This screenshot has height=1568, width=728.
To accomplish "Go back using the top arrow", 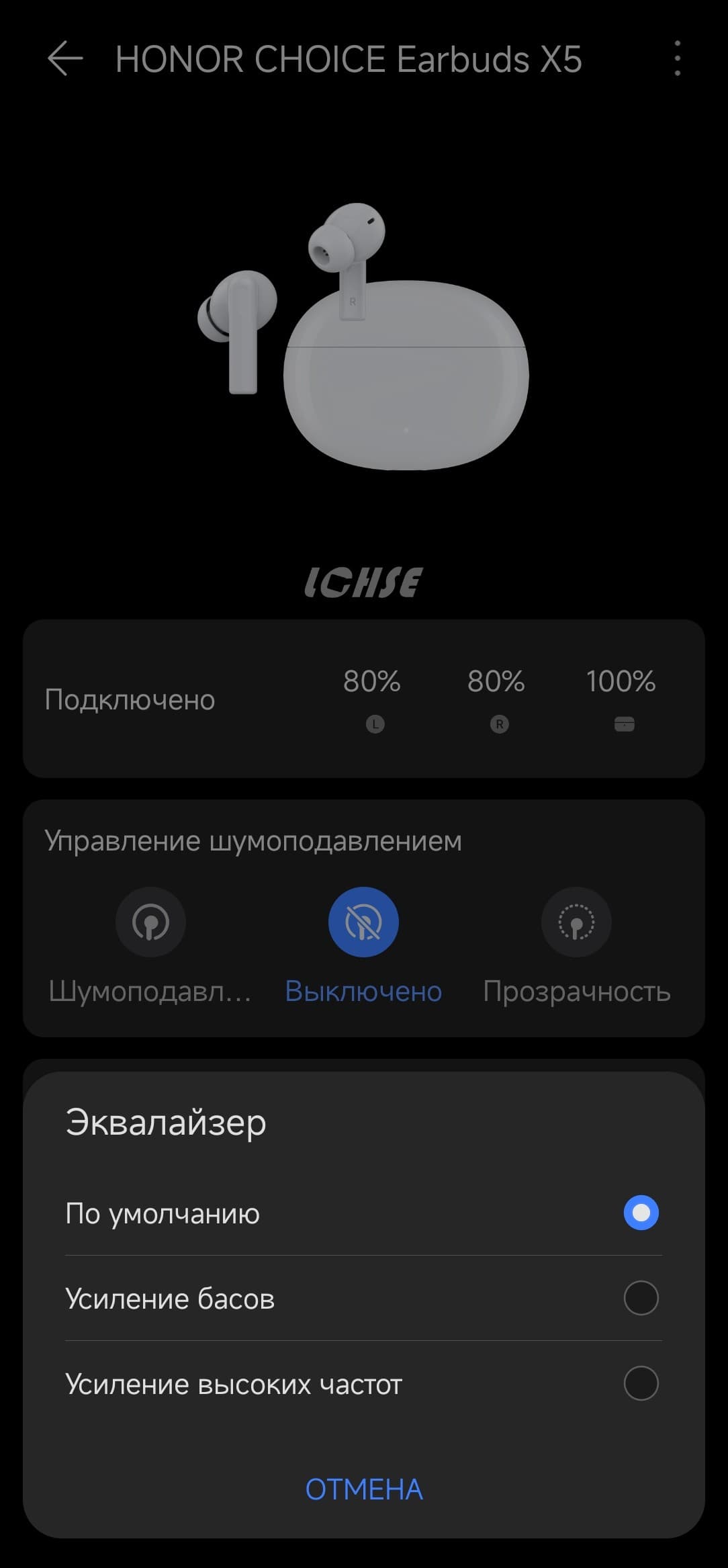I will (x=65, y=58).
